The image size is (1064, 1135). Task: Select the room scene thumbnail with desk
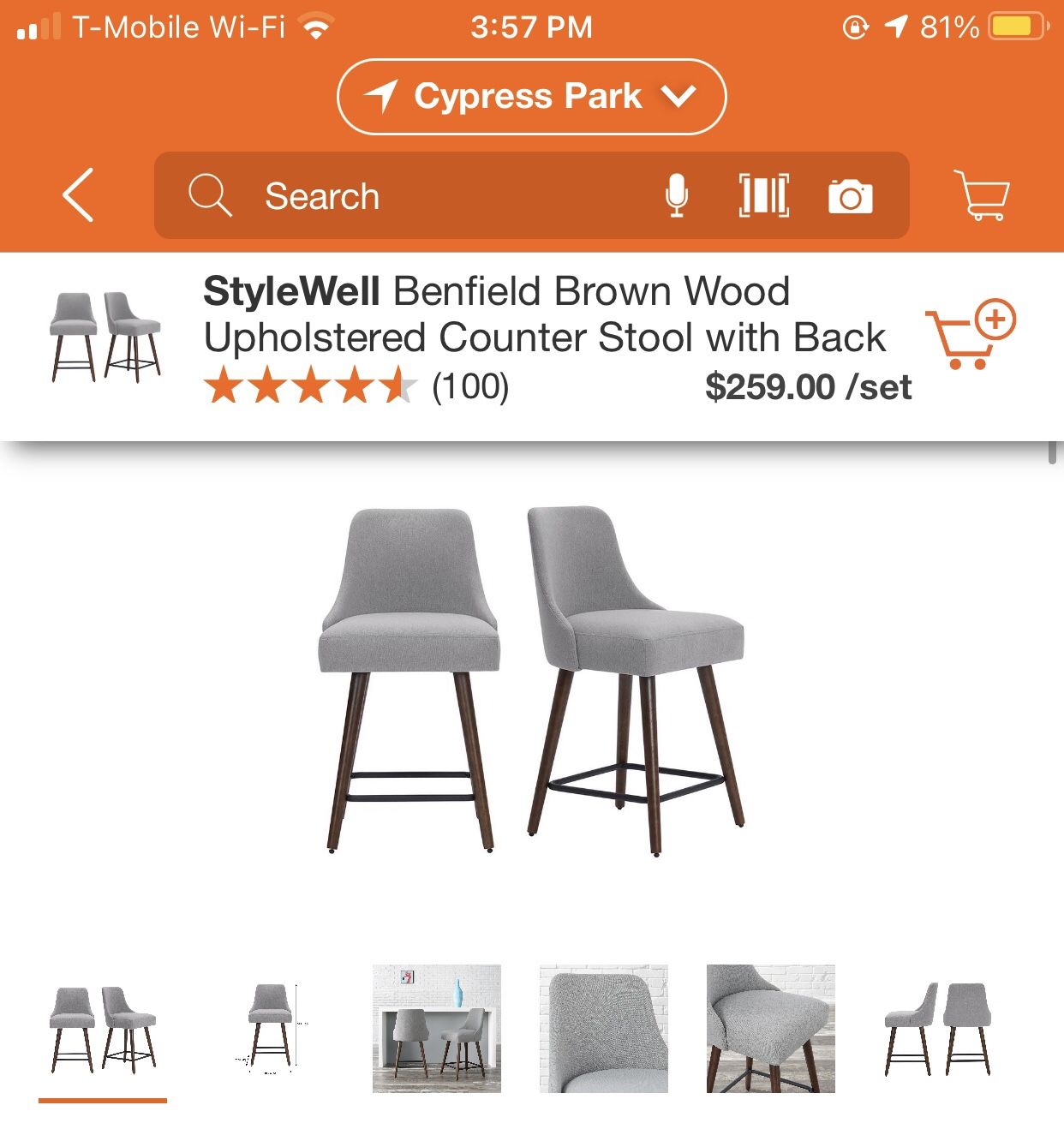[x=437, y=1028]
